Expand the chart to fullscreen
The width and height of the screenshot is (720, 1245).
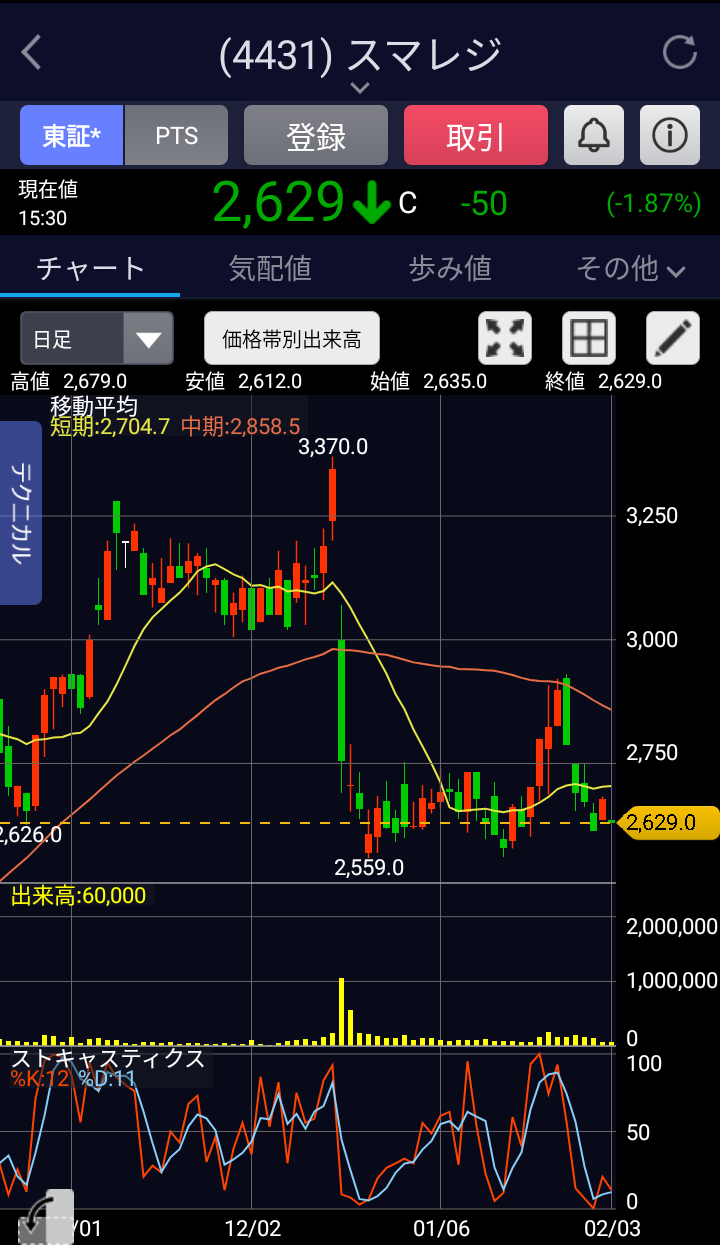coord(505,339)
